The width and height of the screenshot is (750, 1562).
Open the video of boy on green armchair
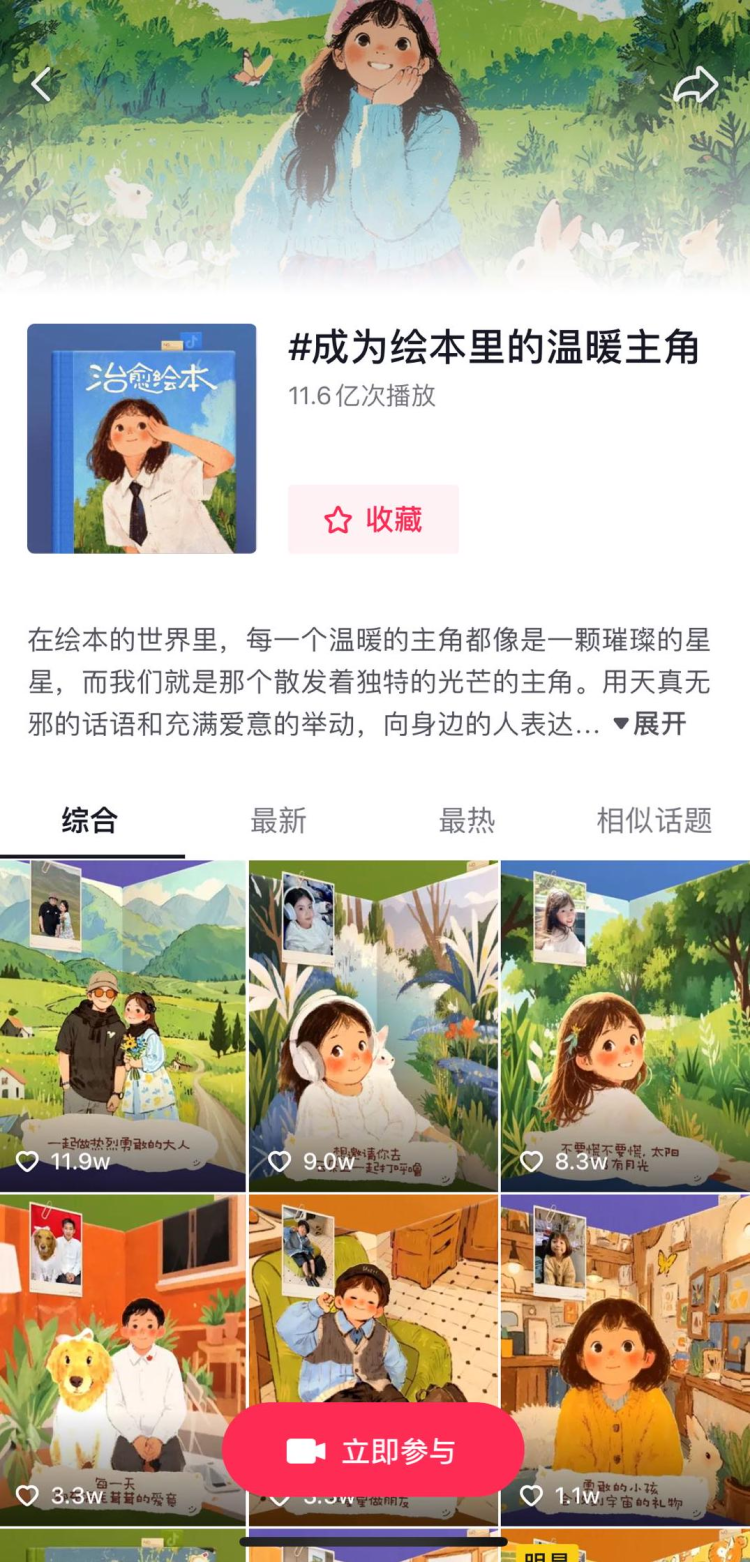[x=373, y=1300]
